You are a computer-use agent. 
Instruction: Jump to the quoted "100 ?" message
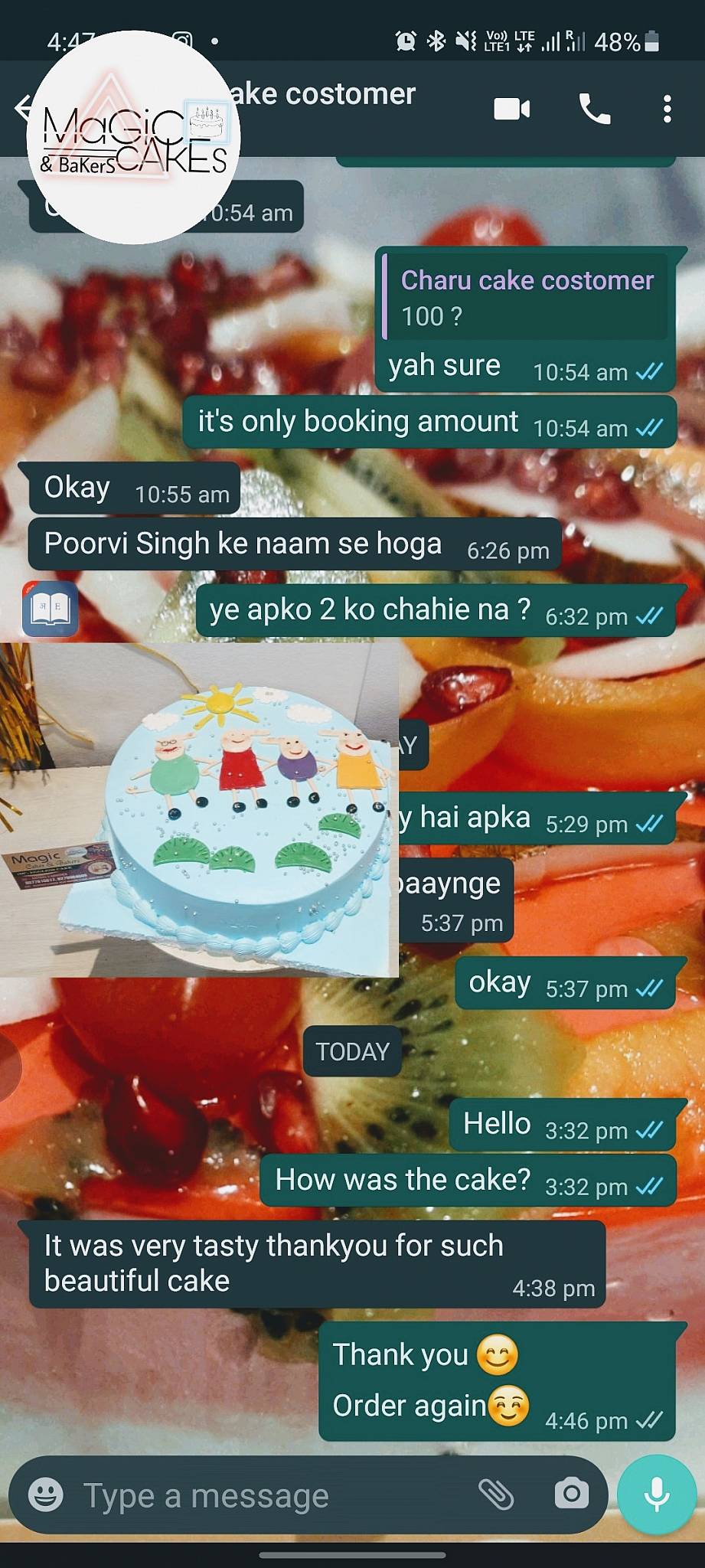pos(527,297)
